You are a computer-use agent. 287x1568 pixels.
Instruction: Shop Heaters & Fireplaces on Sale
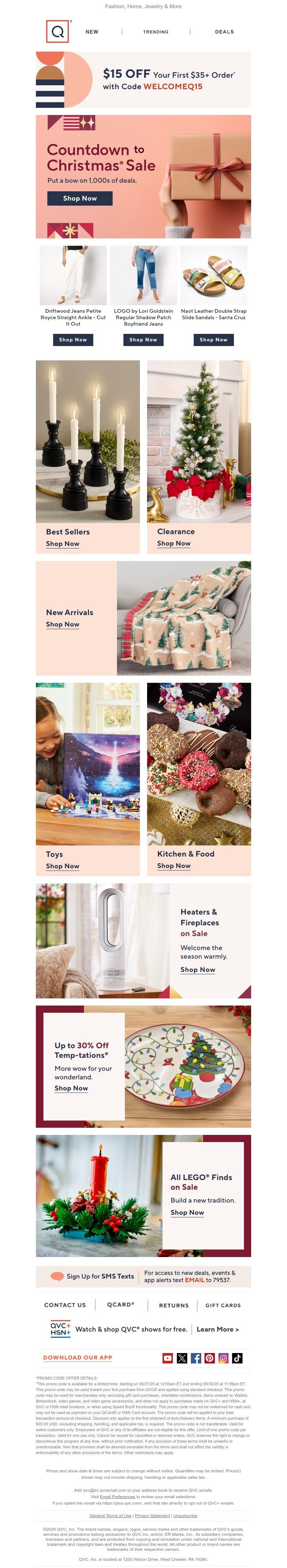pos(197,970)
